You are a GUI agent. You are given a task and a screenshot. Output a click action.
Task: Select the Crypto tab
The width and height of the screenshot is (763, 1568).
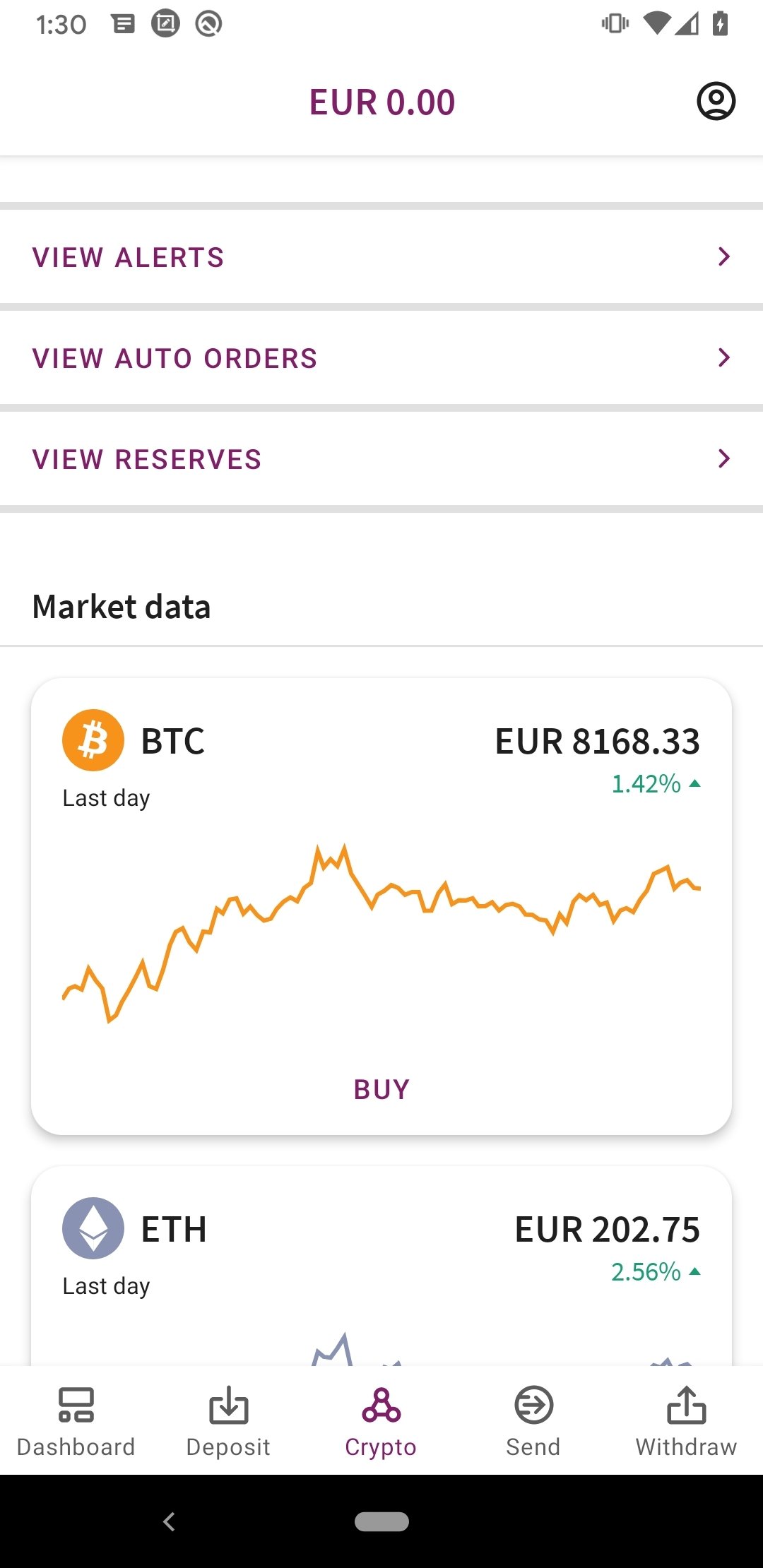pos(381,1421)
